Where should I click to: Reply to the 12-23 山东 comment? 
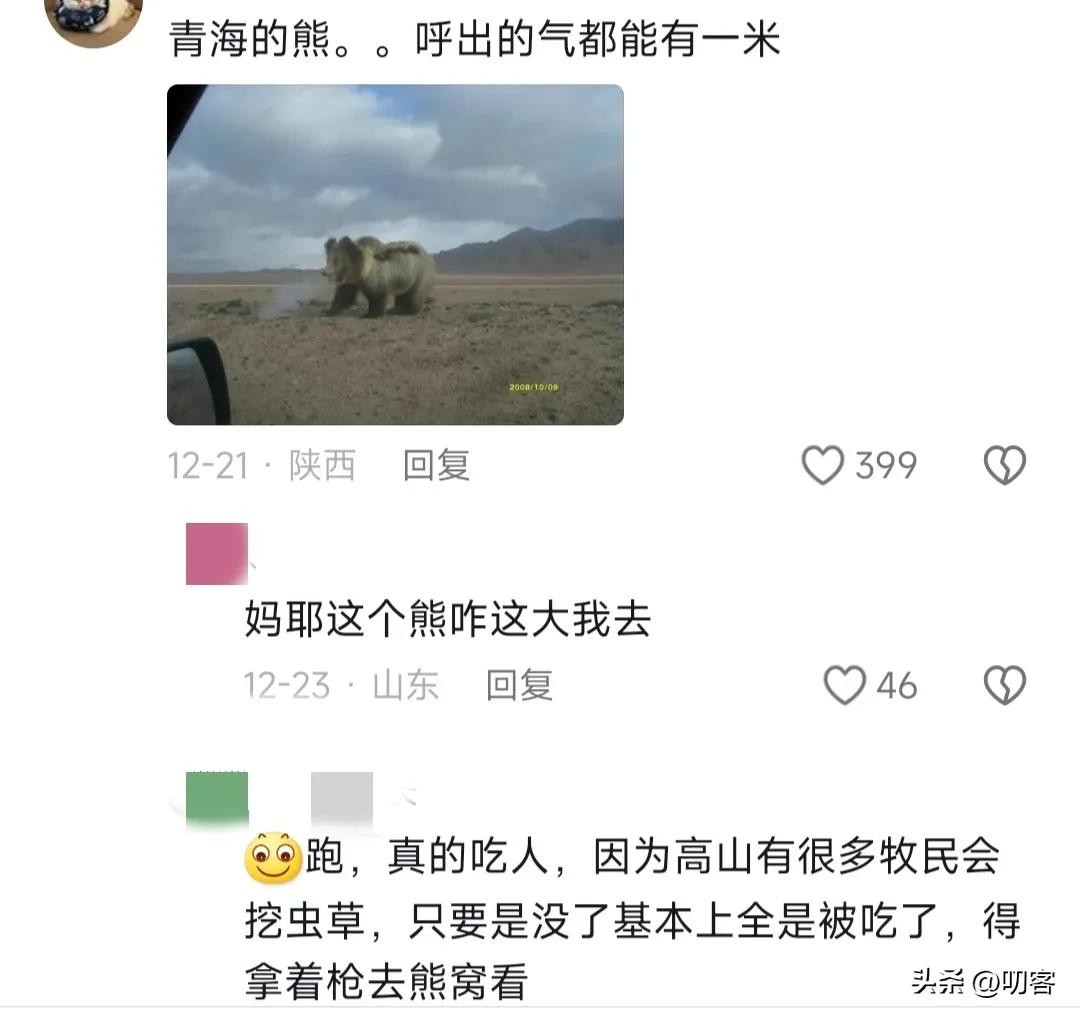pyautogui.click(x=519, y=686)
